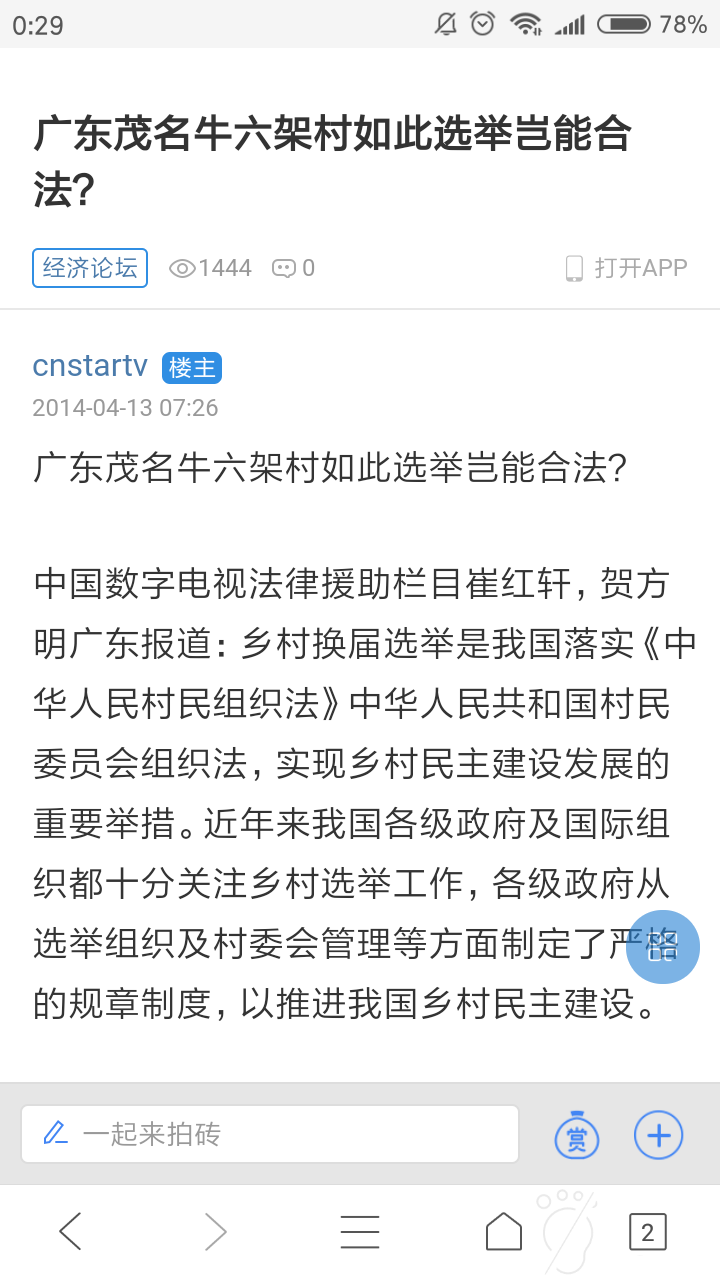Tap the floating blue circle button

(x=662, y=946)
